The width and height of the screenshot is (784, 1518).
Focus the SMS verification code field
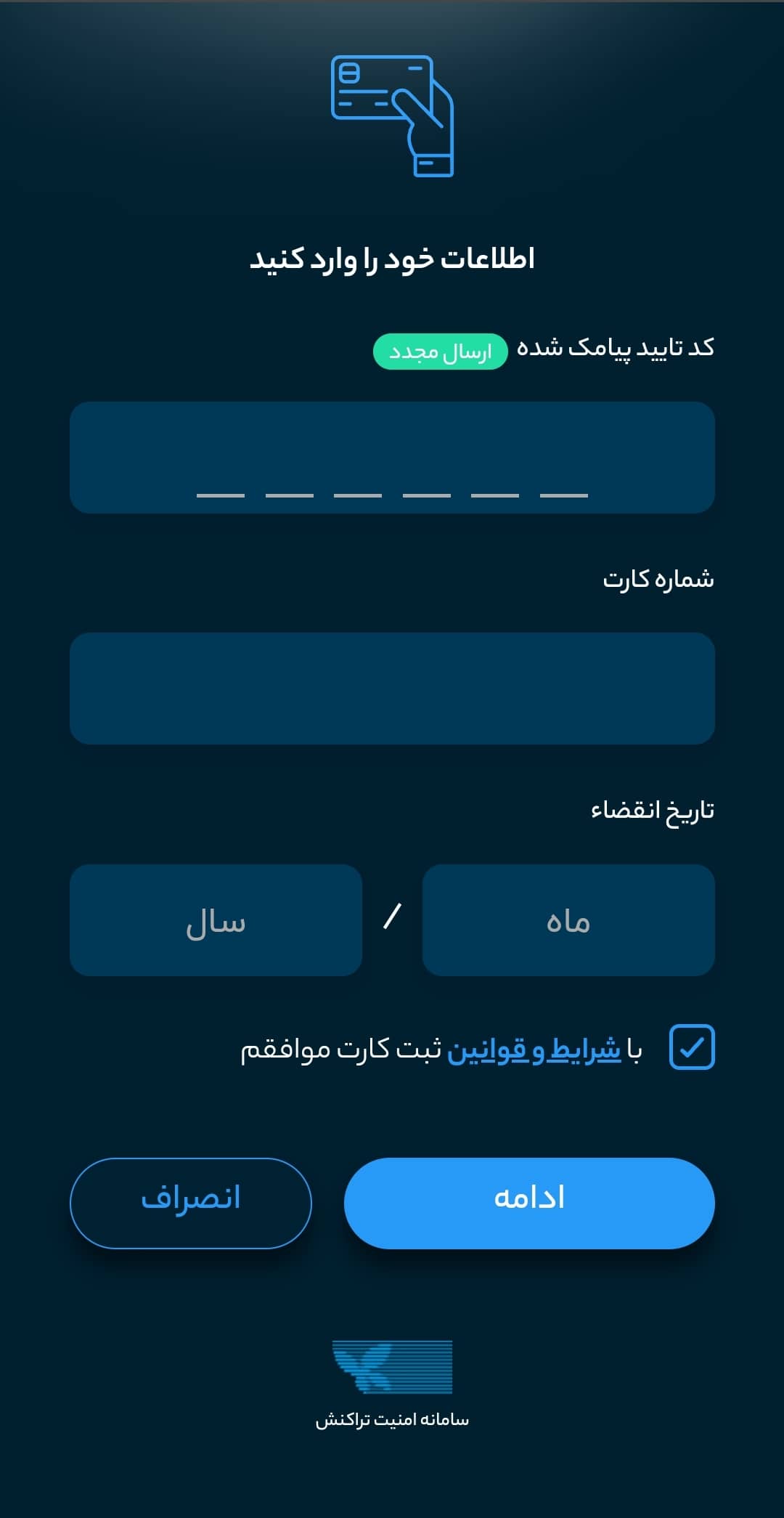click(x=392, y=458)
